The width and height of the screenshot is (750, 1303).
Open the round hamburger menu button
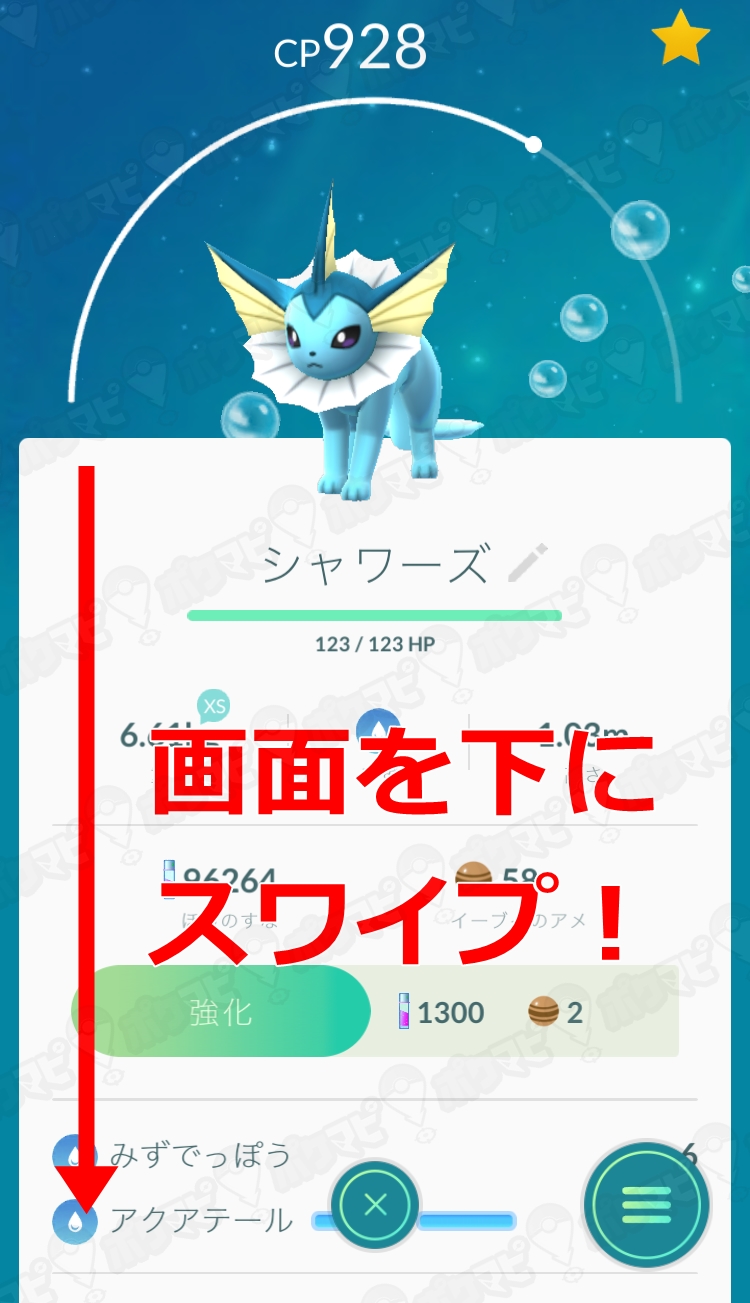(x=647, y=1205)
